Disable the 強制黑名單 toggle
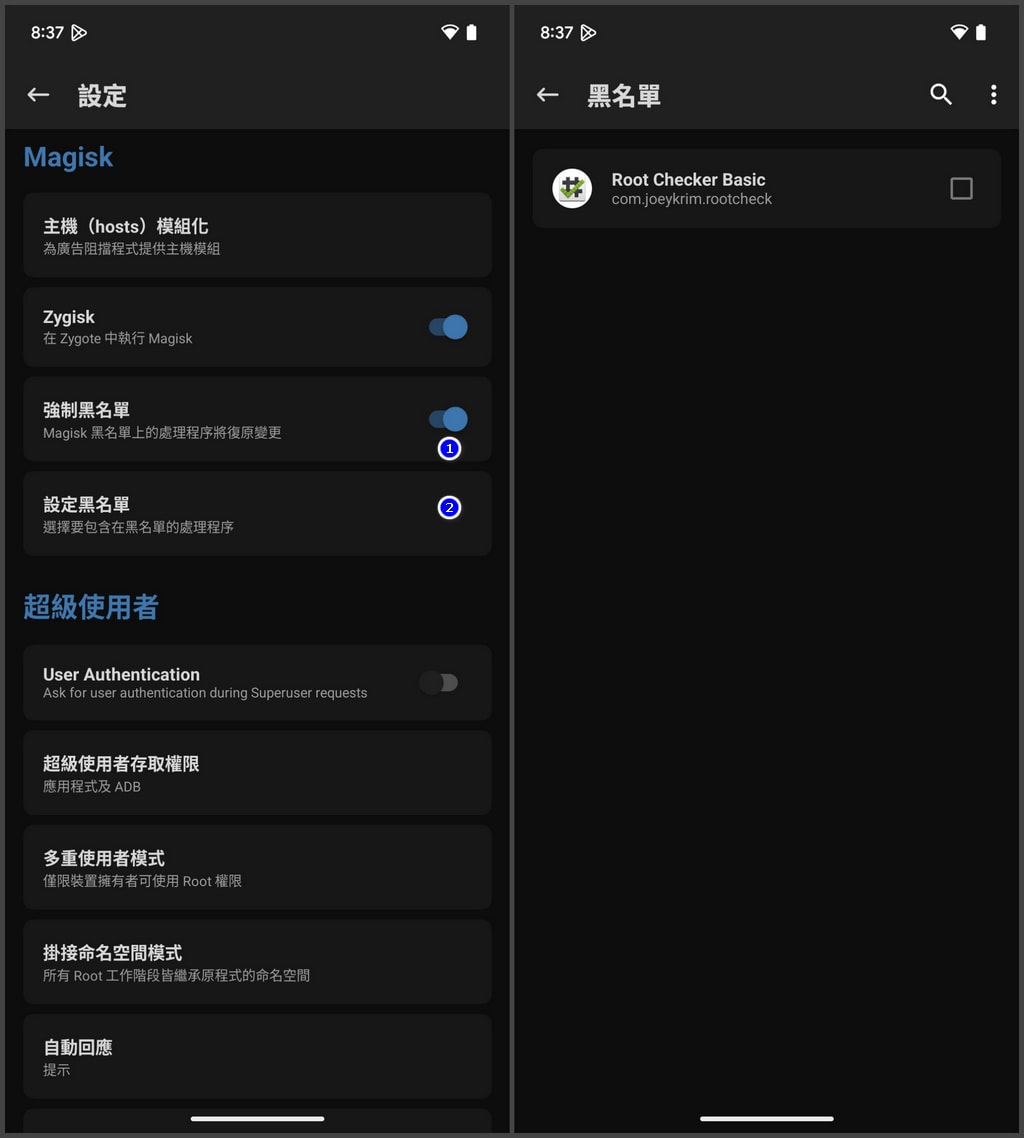This screenshot has width=1024, height=1138. (448, 419)
